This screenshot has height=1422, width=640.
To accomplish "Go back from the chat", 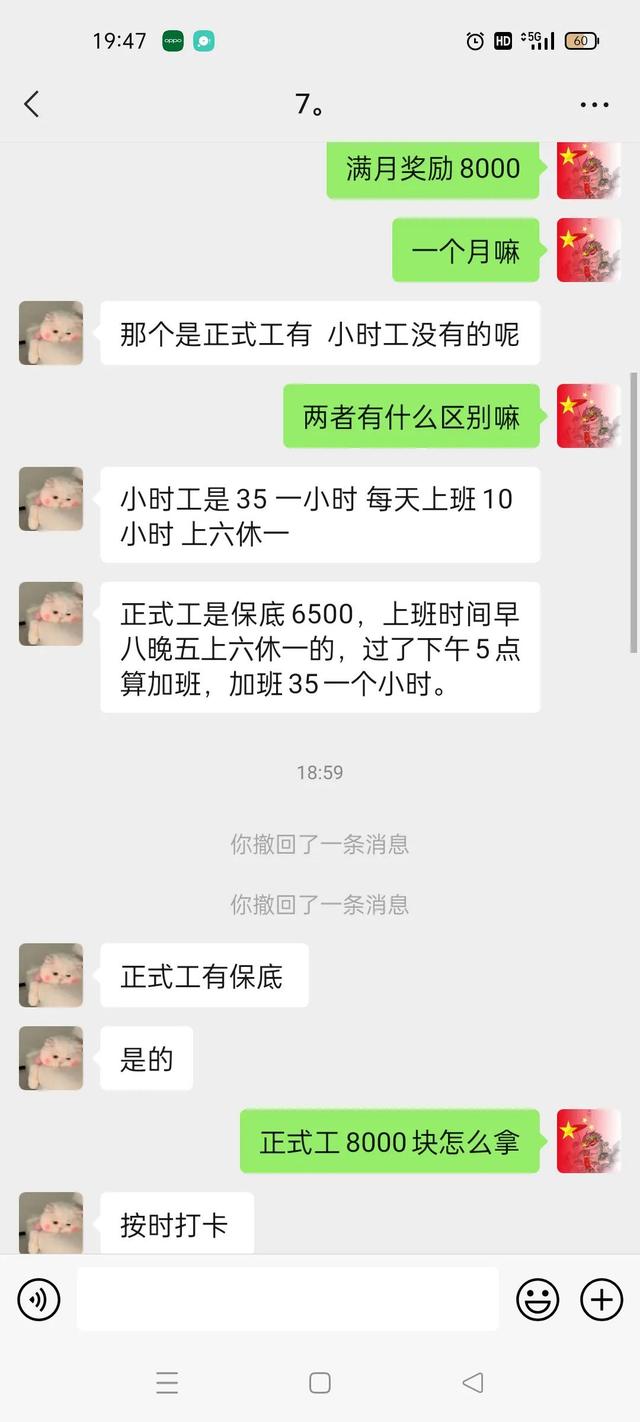I will (x=32, y=104).
